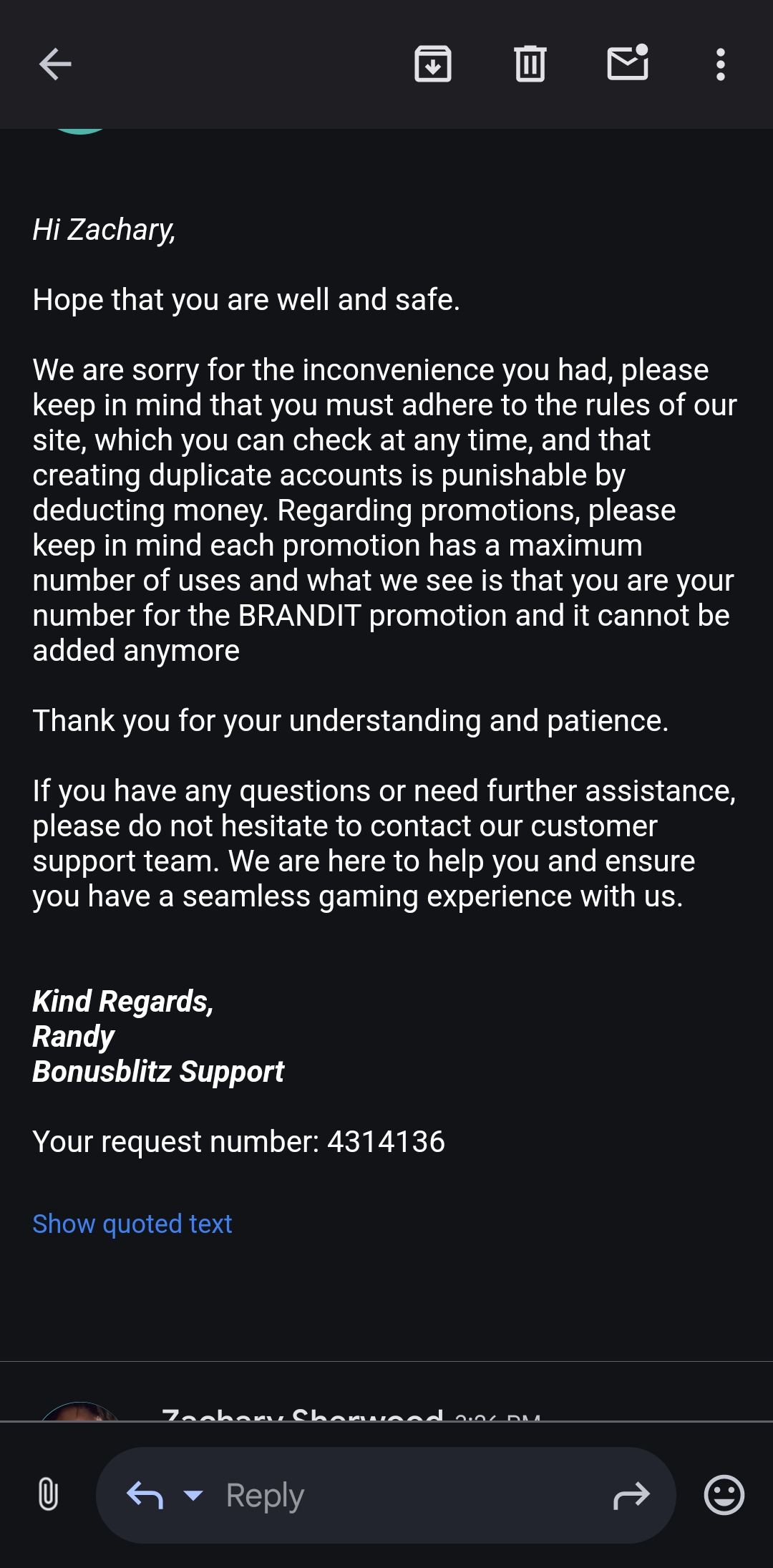Mark the email as unread
773x1568 pixels.
point(628,63)
